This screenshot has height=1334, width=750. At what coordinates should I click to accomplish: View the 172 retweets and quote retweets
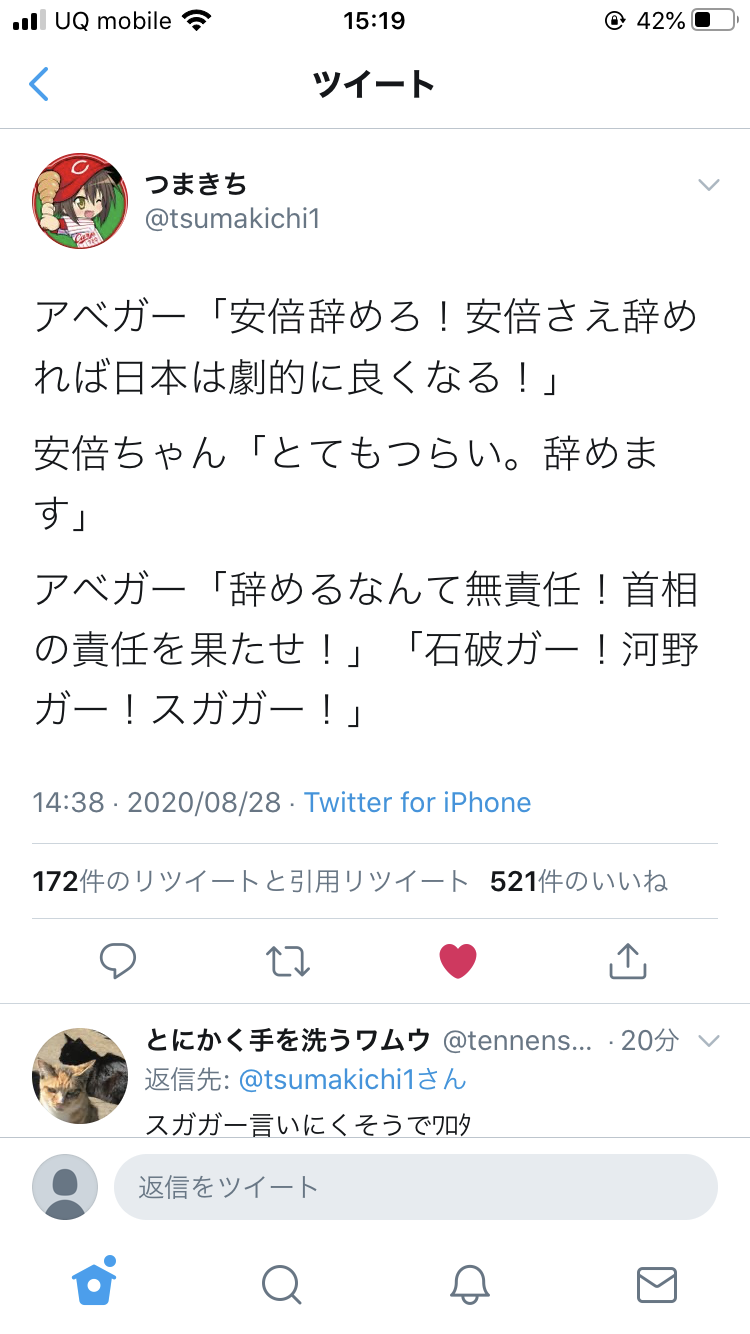tap(251, 881)
